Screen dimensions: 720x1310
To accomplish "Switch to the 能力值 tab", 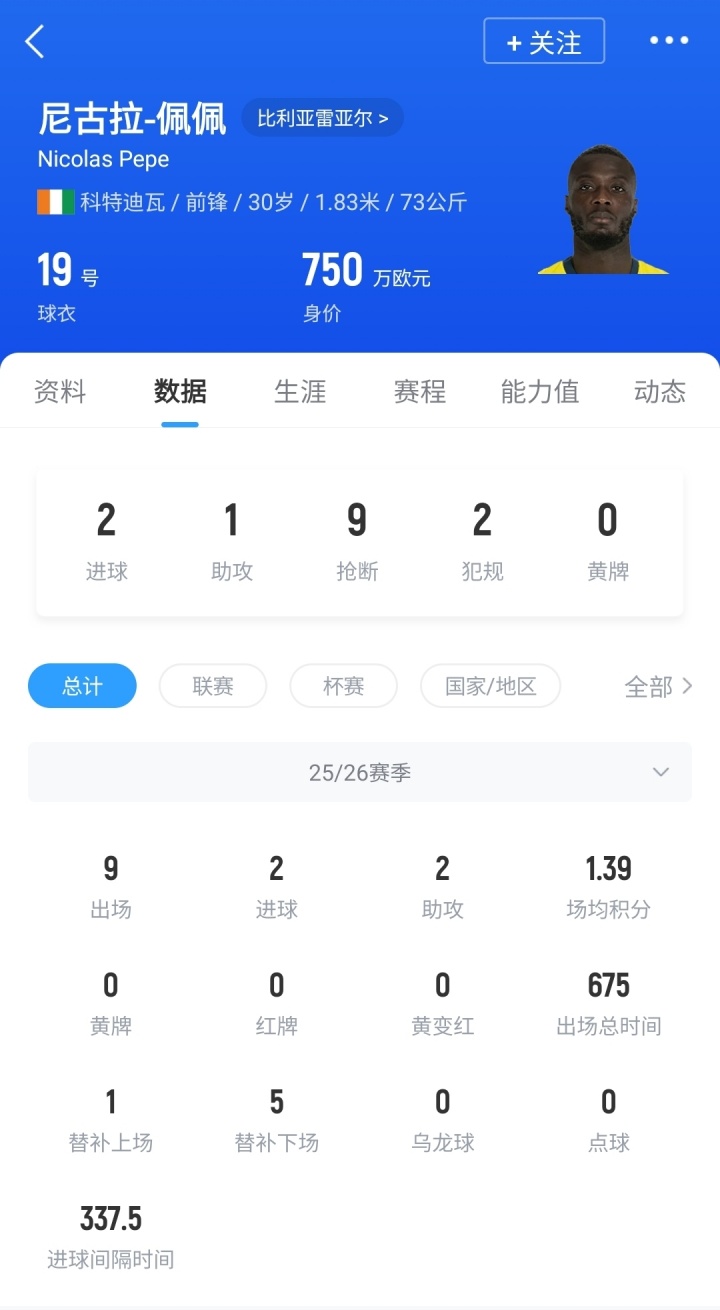I will pos(540,391).
